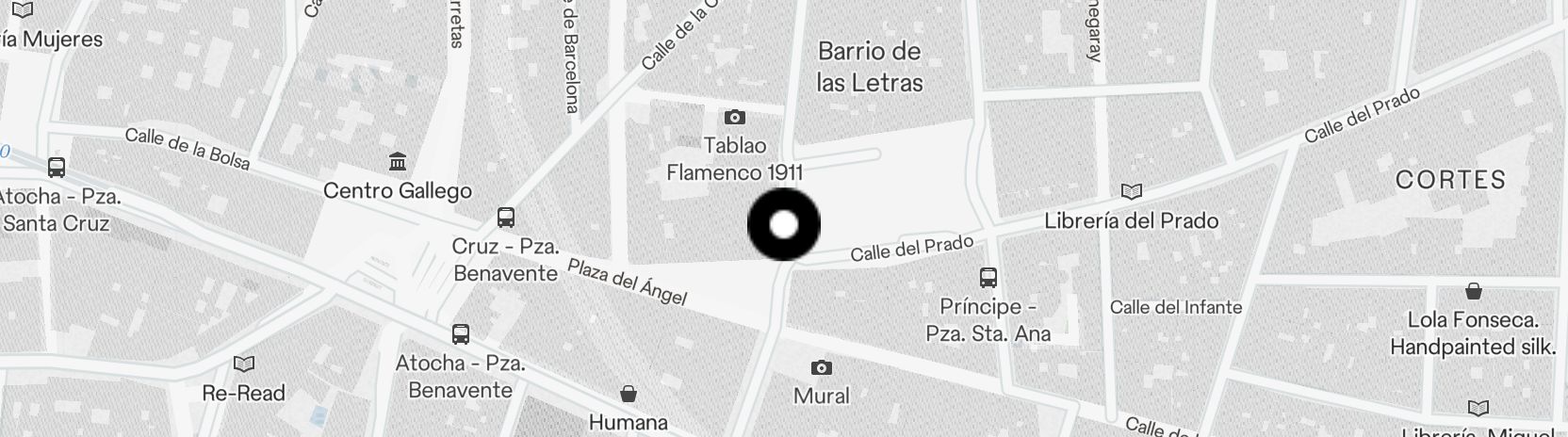Viewport: 1568px width, 437px height.
Task: Open the Re-Read bookstore marker
Action: coord(244,364)
